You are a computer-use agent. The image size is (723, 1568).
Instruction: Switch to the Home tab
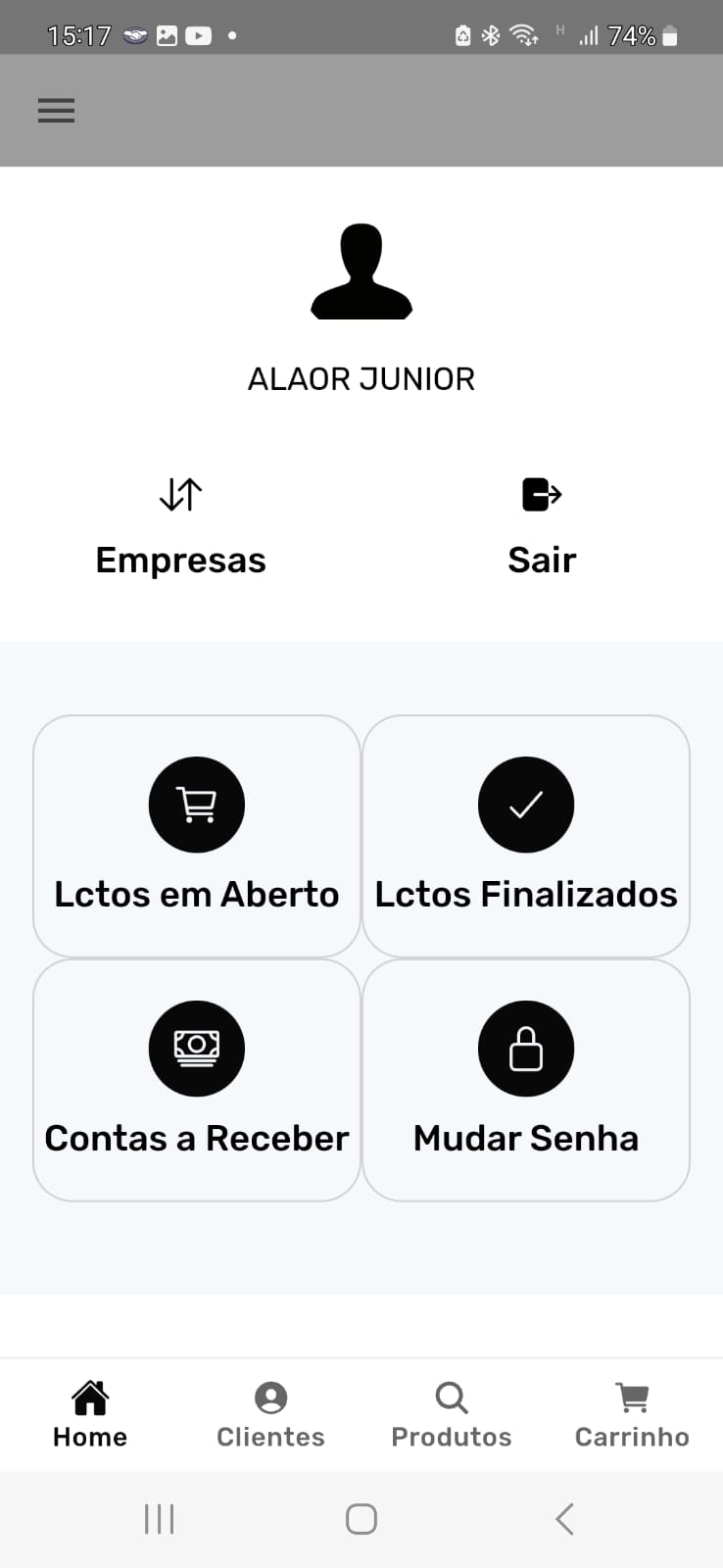tap(90, 1415)
